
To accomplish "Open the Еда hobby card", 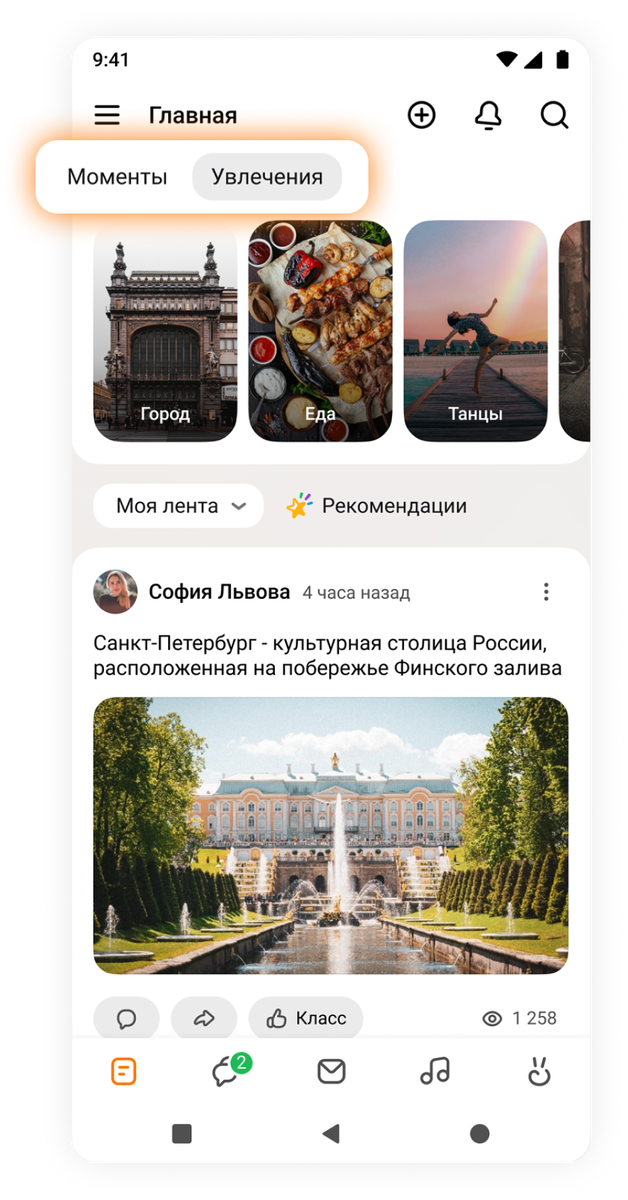I will [320, 331].
